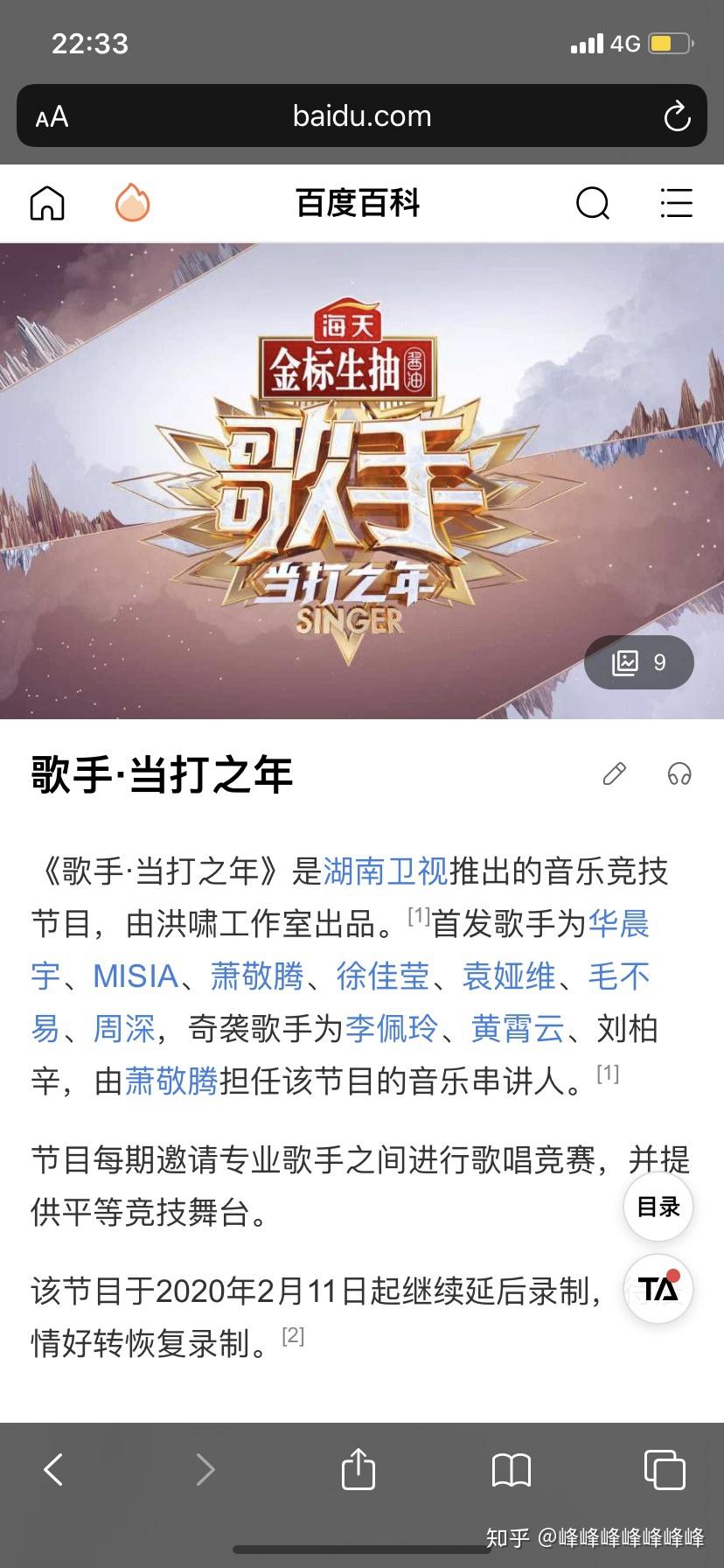
Task: Open the 目录 contents button
Action: click(x=658, y=1207)
